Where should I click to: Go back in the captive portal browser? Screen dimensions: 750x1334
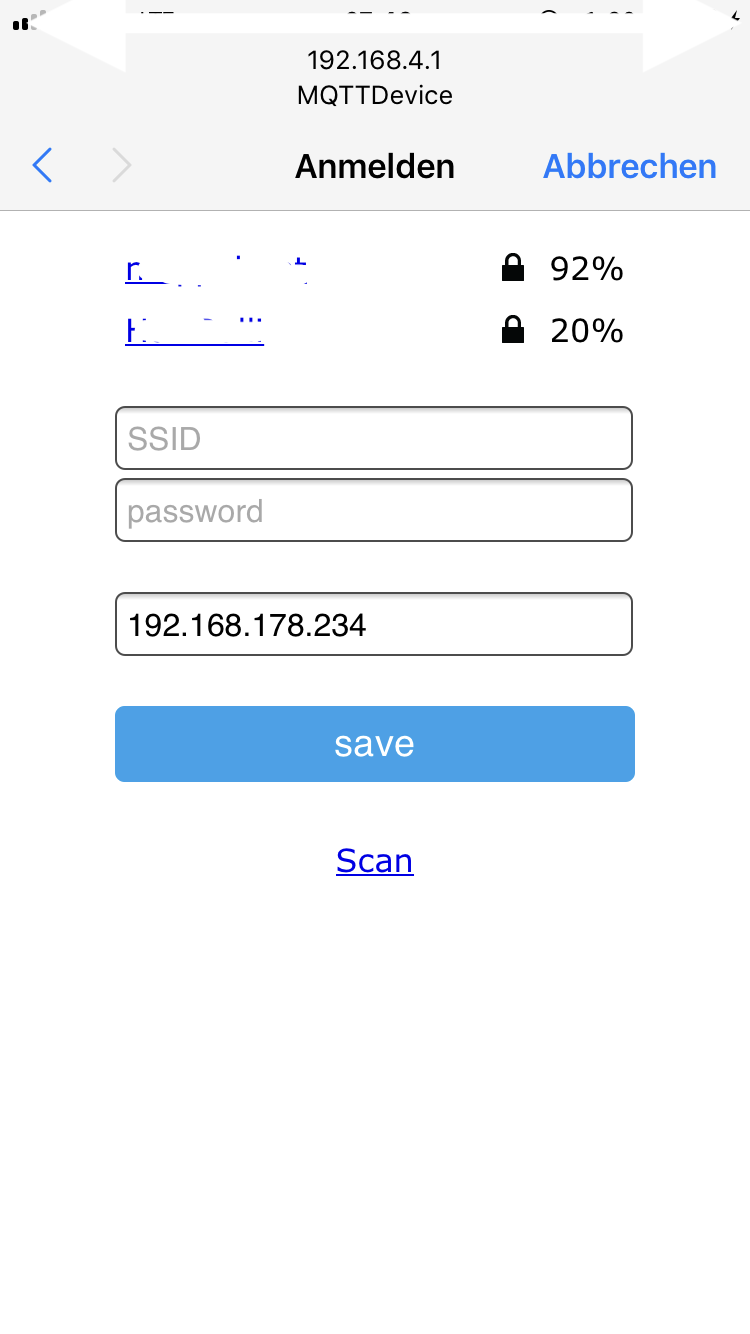(42, 166)
